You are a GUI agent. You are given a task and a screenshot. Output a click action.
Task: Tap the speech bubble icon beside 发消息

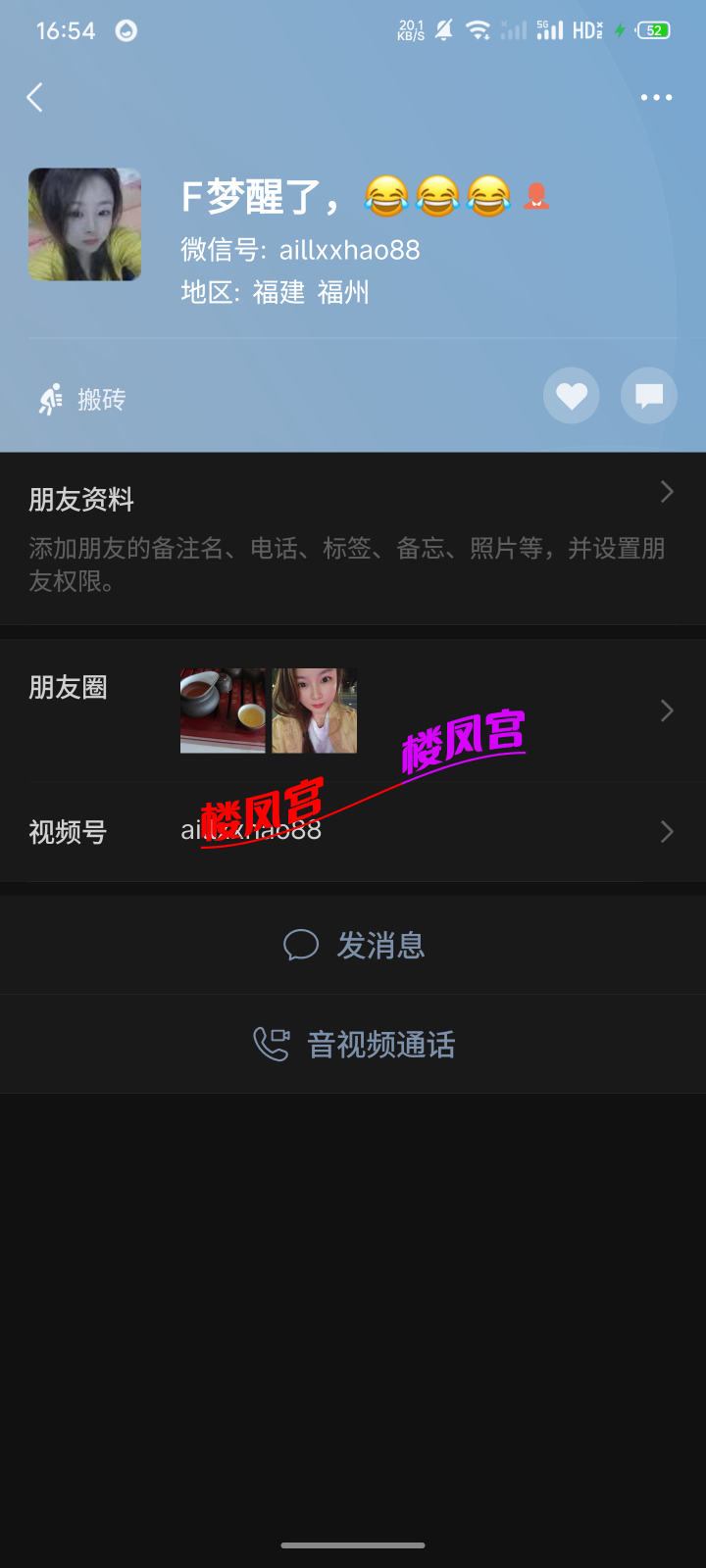pyautogui.click(x=301, y=945)
